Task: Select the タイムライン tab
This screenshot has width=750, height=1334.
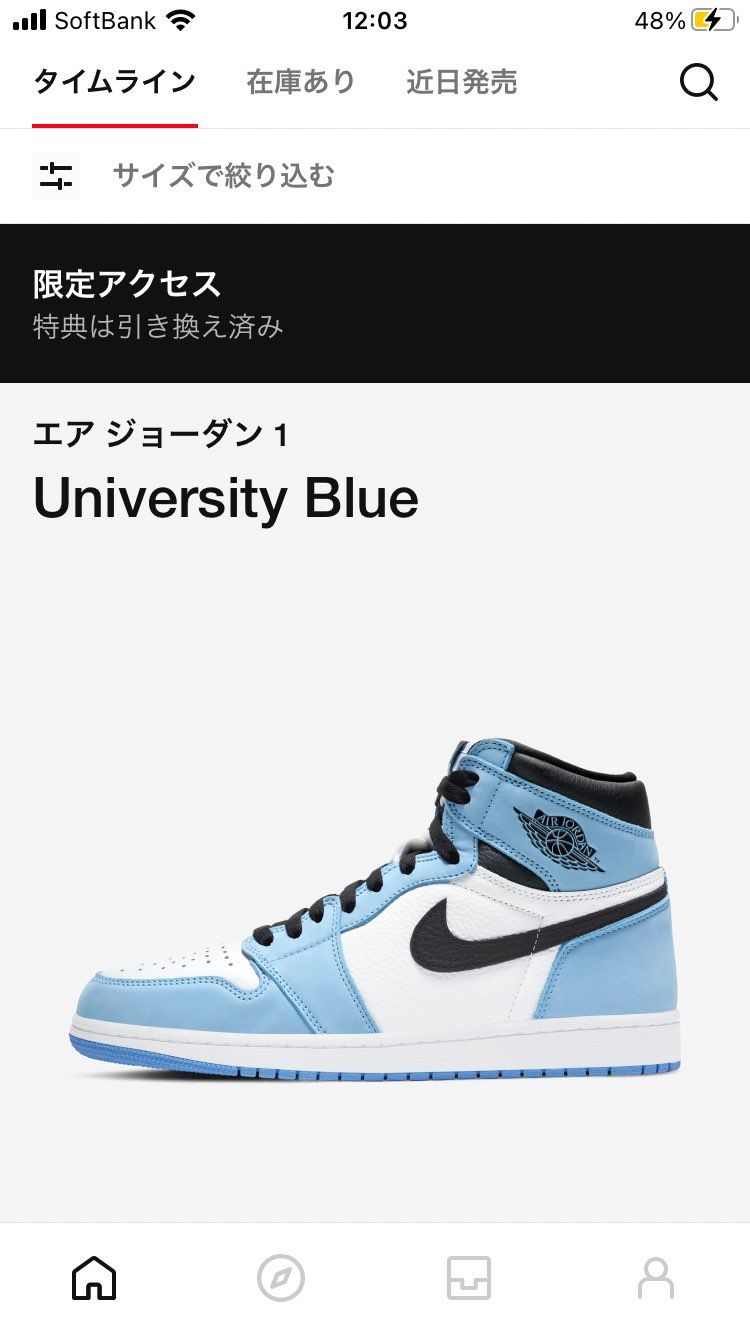Action: tap(114, 83)
